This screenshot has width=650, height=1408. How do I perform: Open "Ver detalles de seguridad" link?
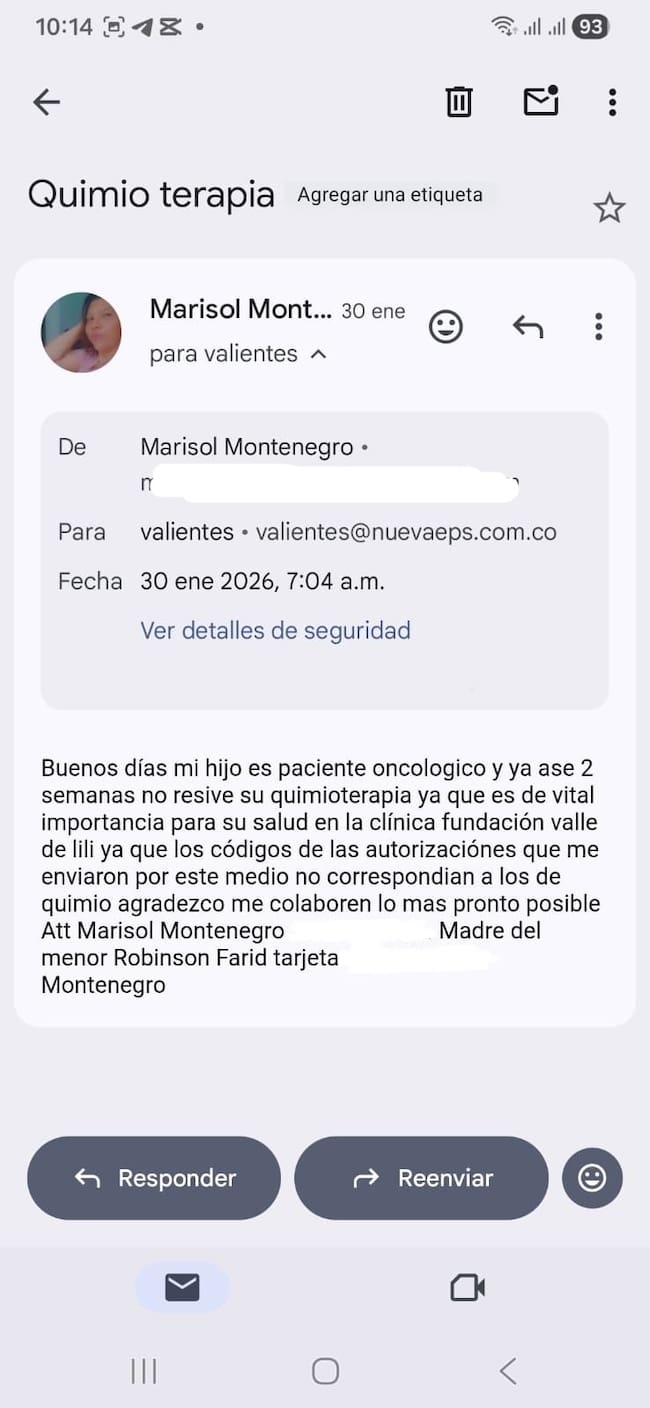[x=275, y=630]
